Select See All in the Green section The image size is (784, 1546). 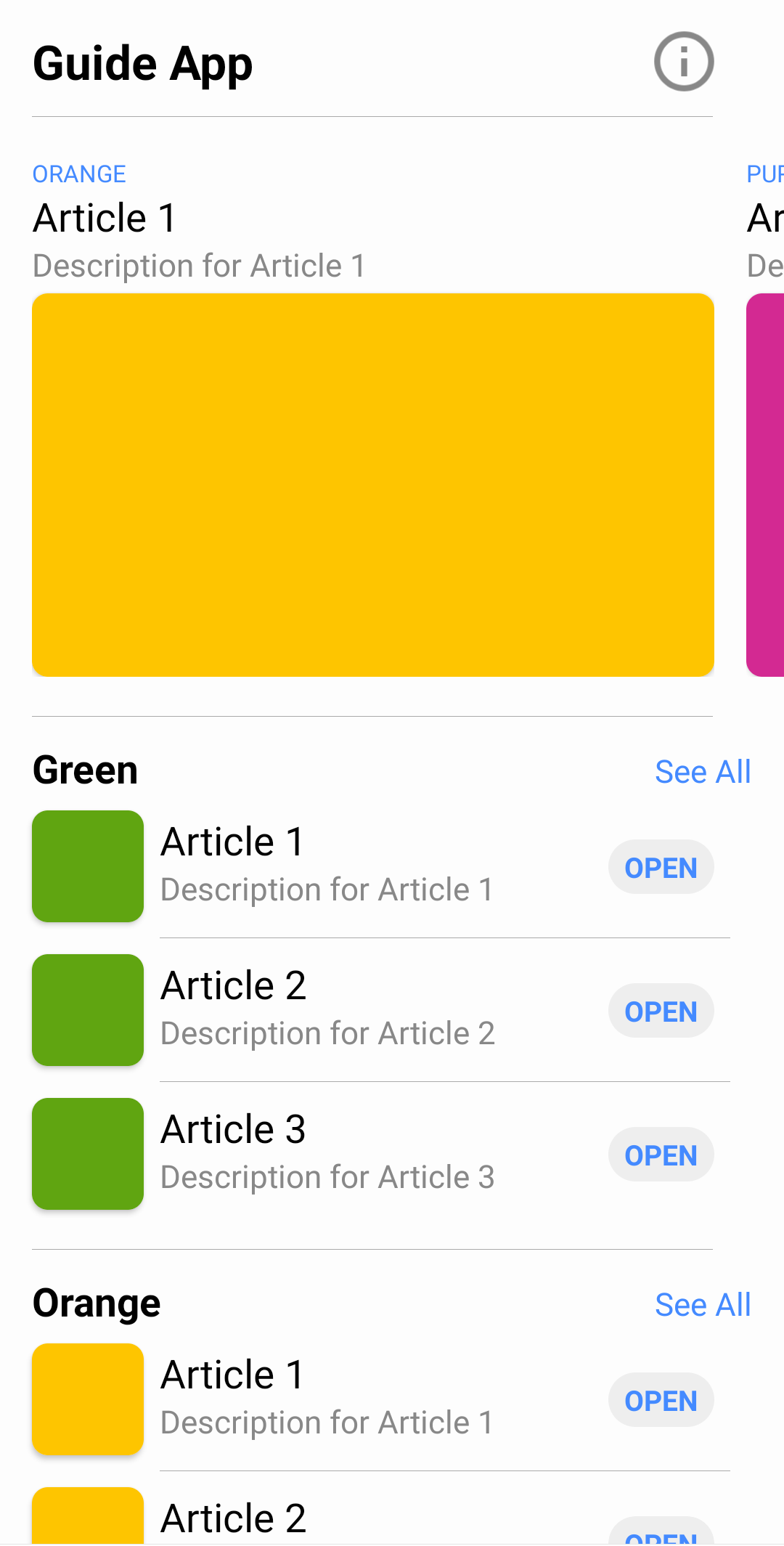pyautogui.click(x=702, y=771)
